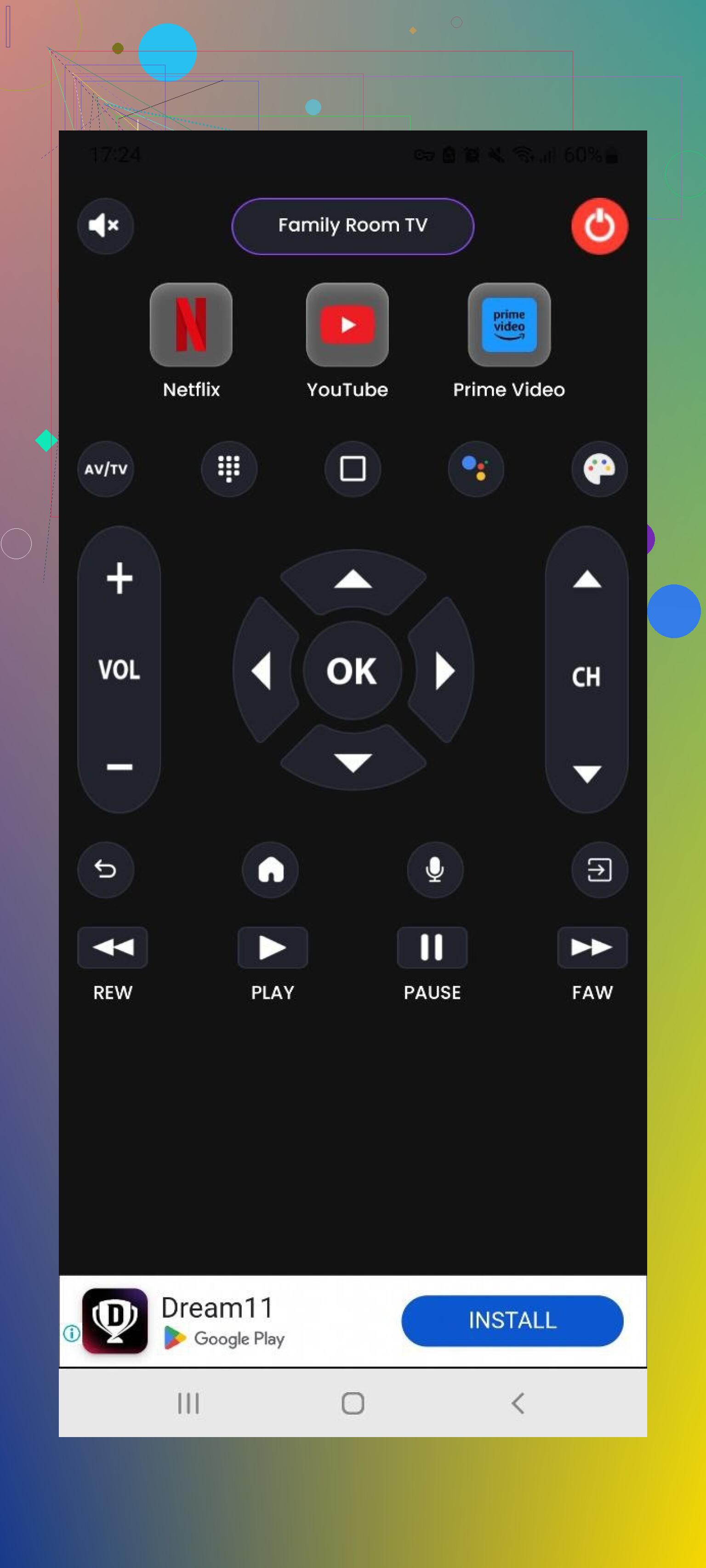Decrease volume with the minus button
Viewport: 706px width, 1568px height.
pos(120,766)
